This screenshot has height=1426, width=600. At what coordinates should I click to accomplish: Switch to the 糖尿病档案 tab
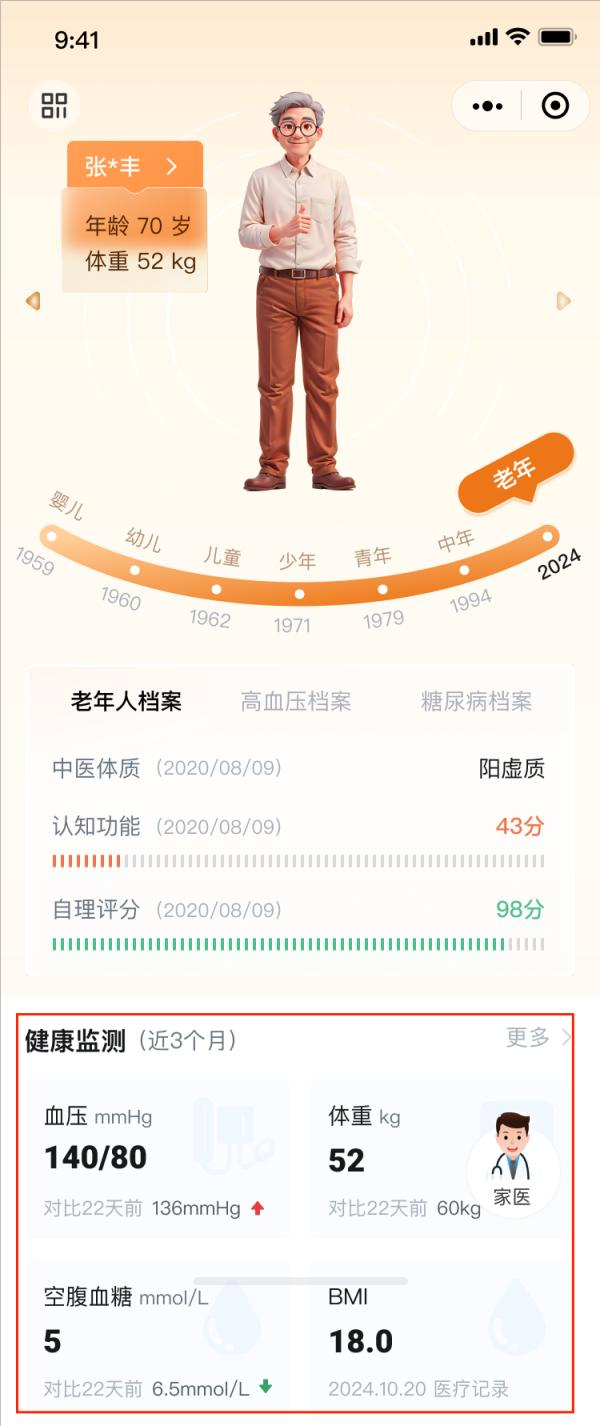476,701
